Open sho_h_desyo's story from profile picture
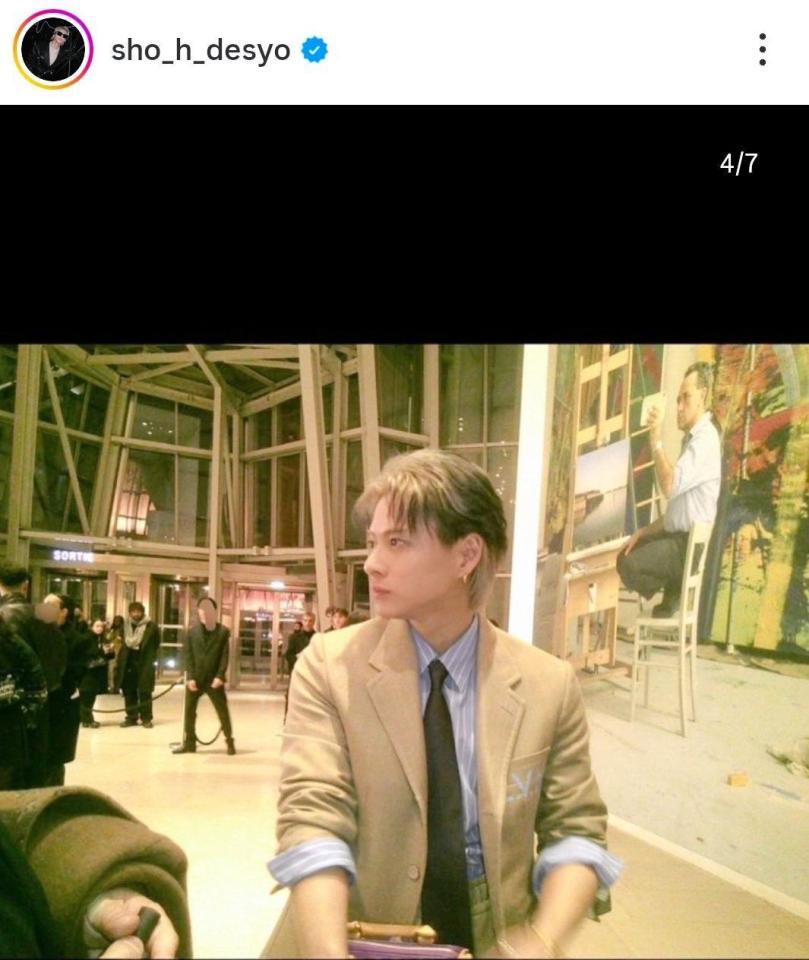 click(x=52, y=50)
